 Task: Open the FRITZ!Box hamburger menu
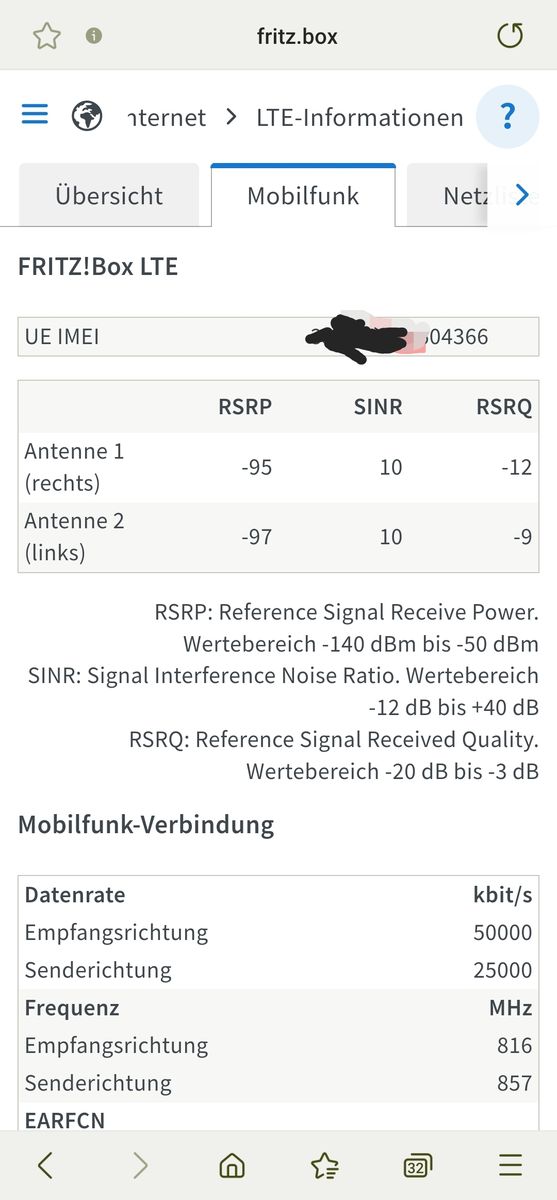pyautogui.click(x=35, y=115)
